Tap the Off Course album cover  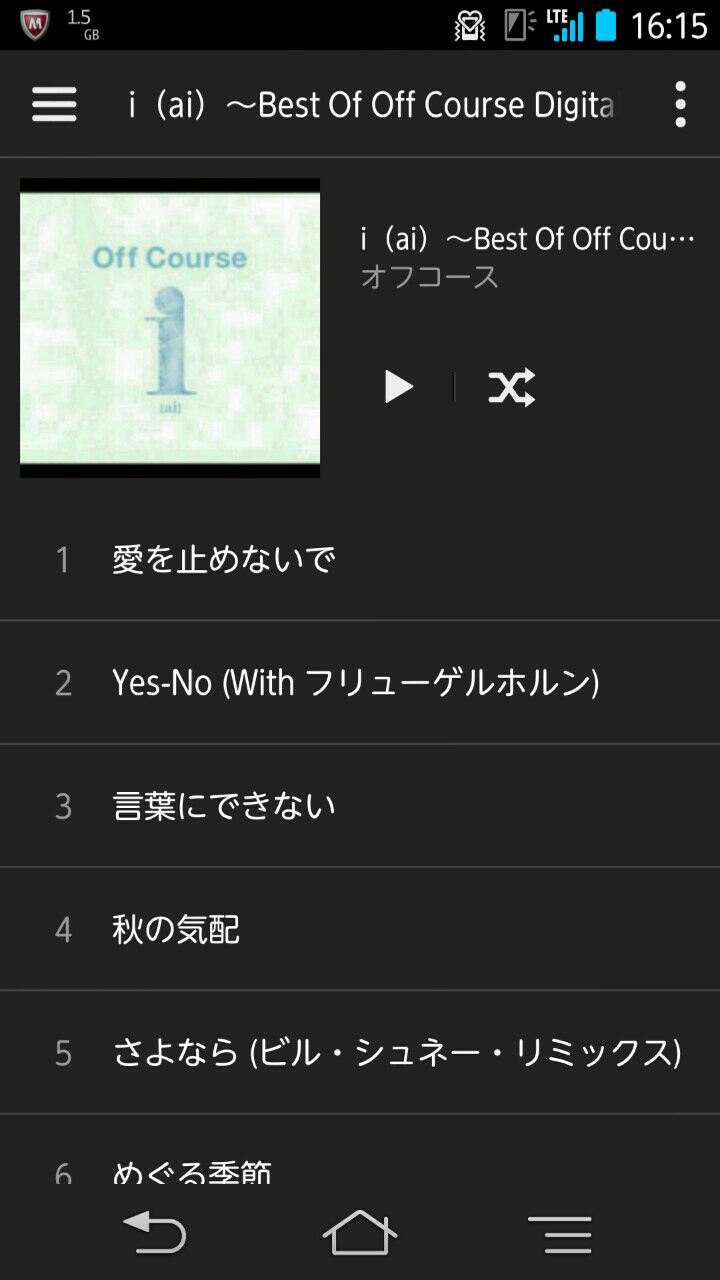tap(170, 327)
